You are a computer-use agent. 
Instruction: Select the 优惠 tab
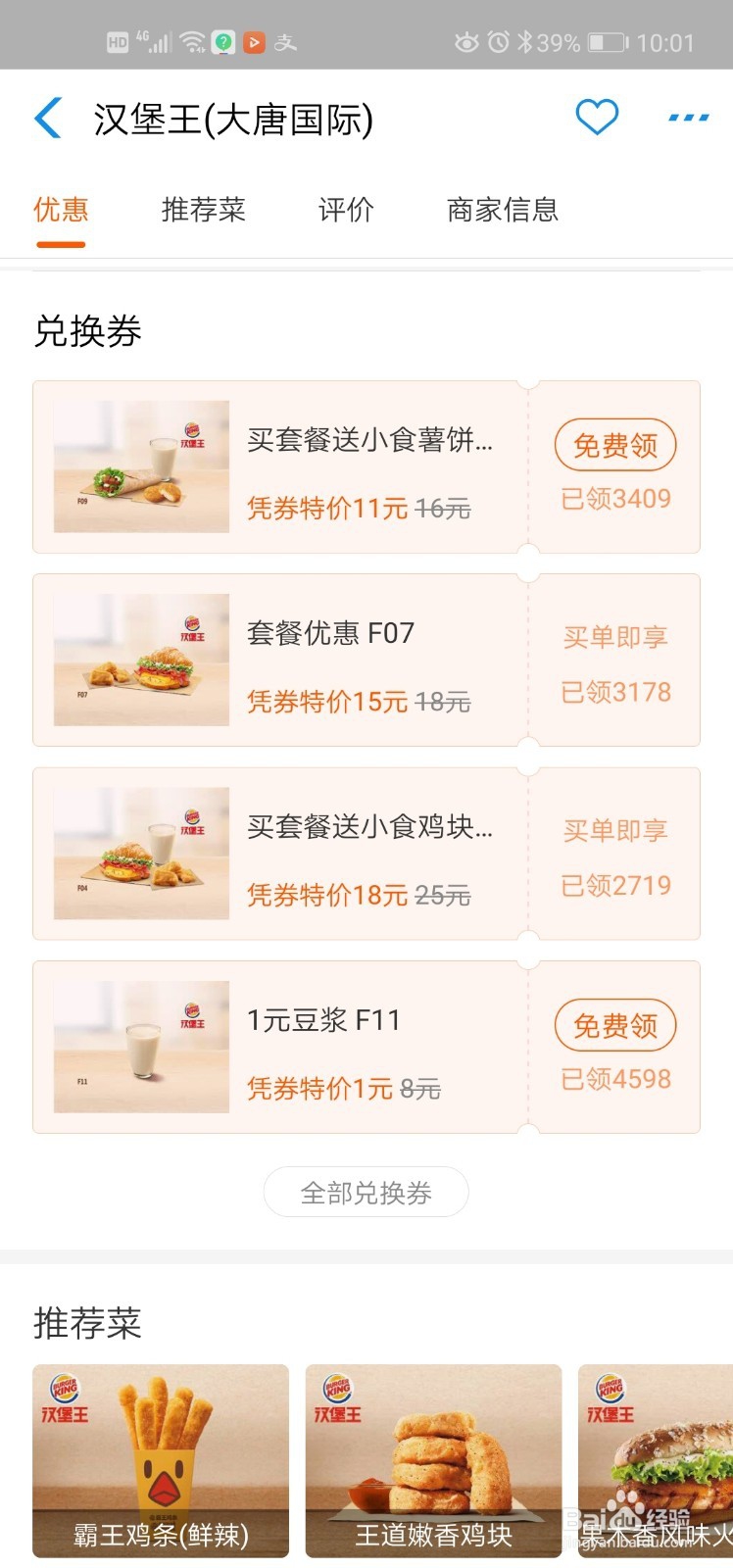[61, 210]
